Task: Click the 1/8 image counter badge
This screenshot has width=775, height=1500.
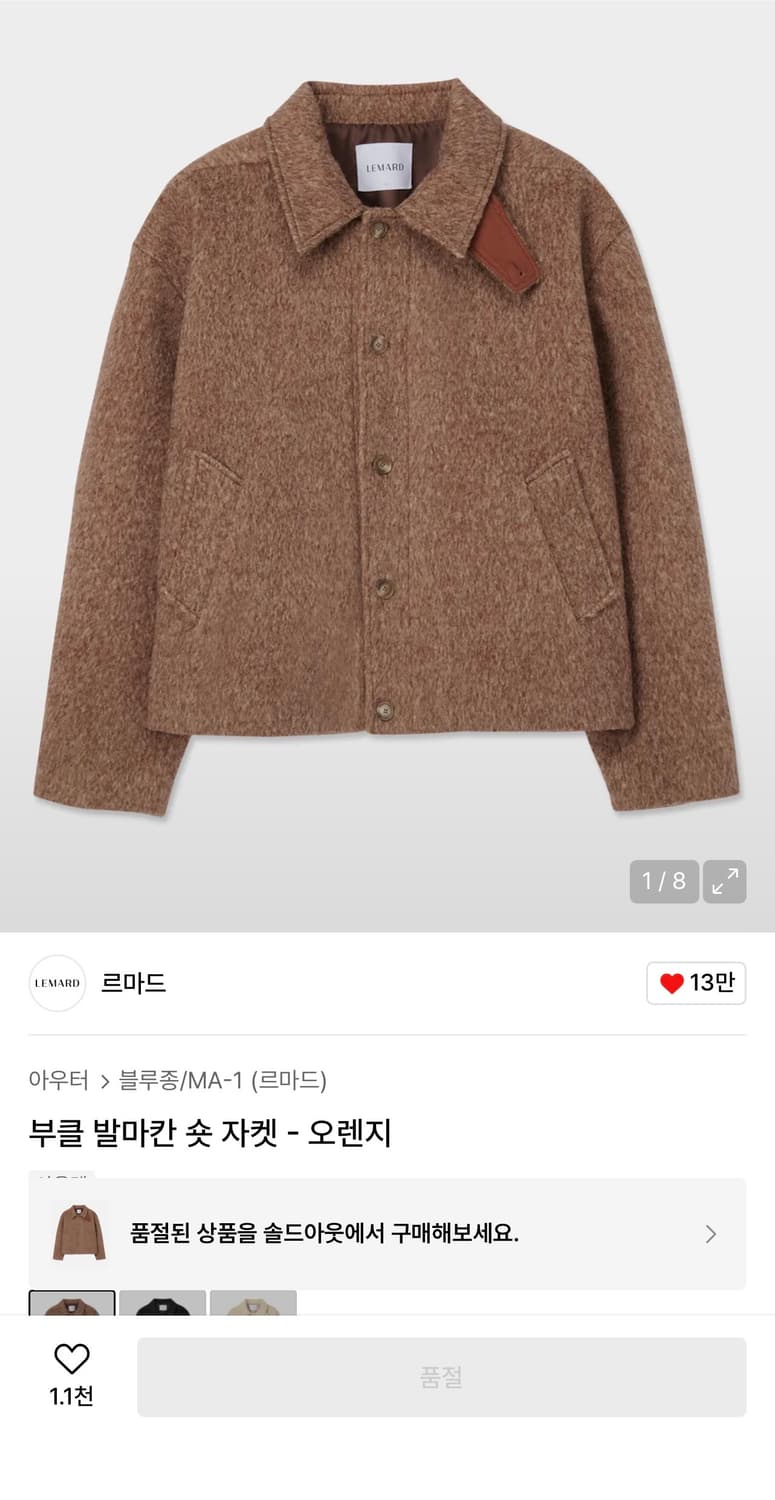Action: 663,881
